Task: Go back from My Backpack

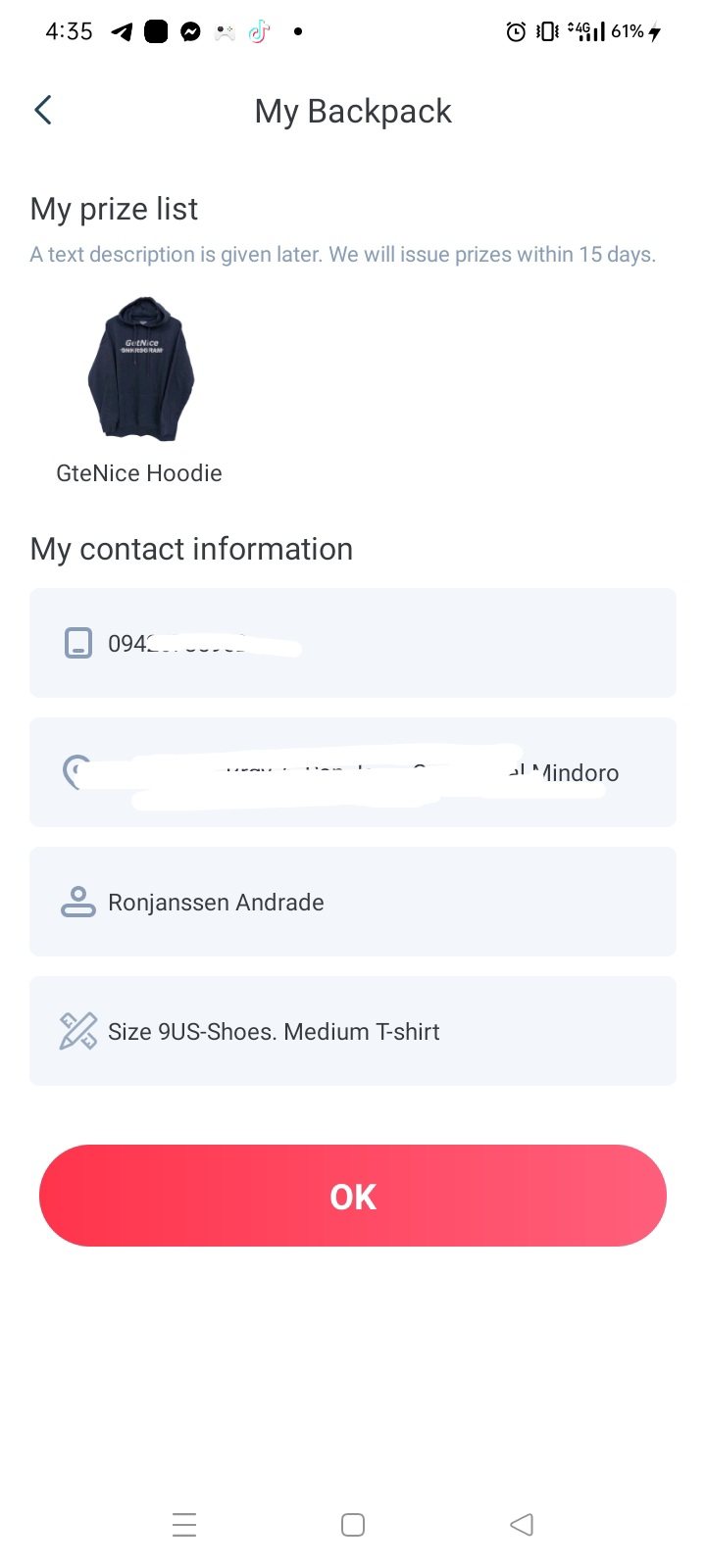Action: click(43, 111)
